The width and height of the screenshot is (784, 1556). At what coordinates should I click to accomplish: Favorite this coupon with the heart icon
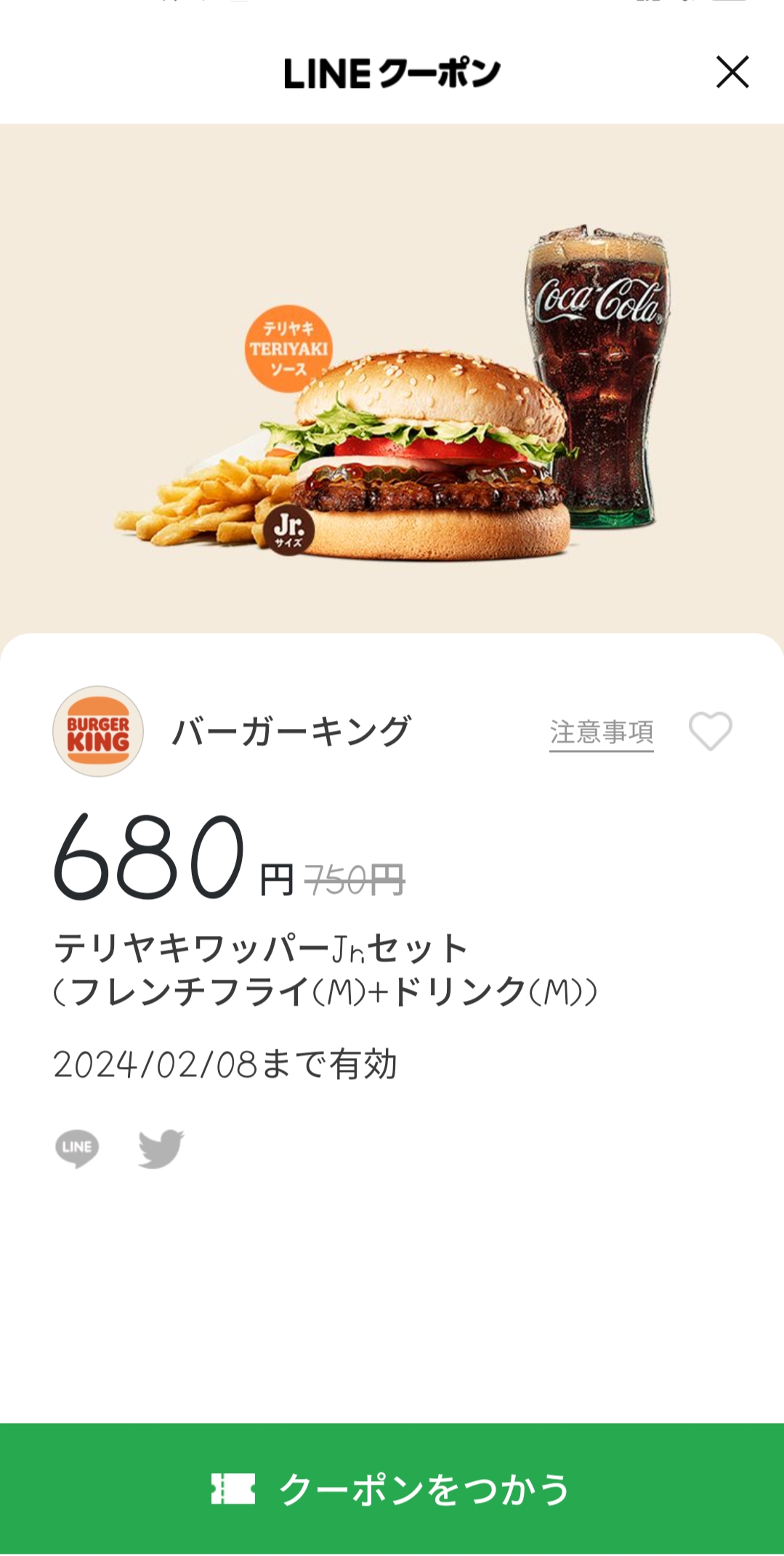click(710, 731)
